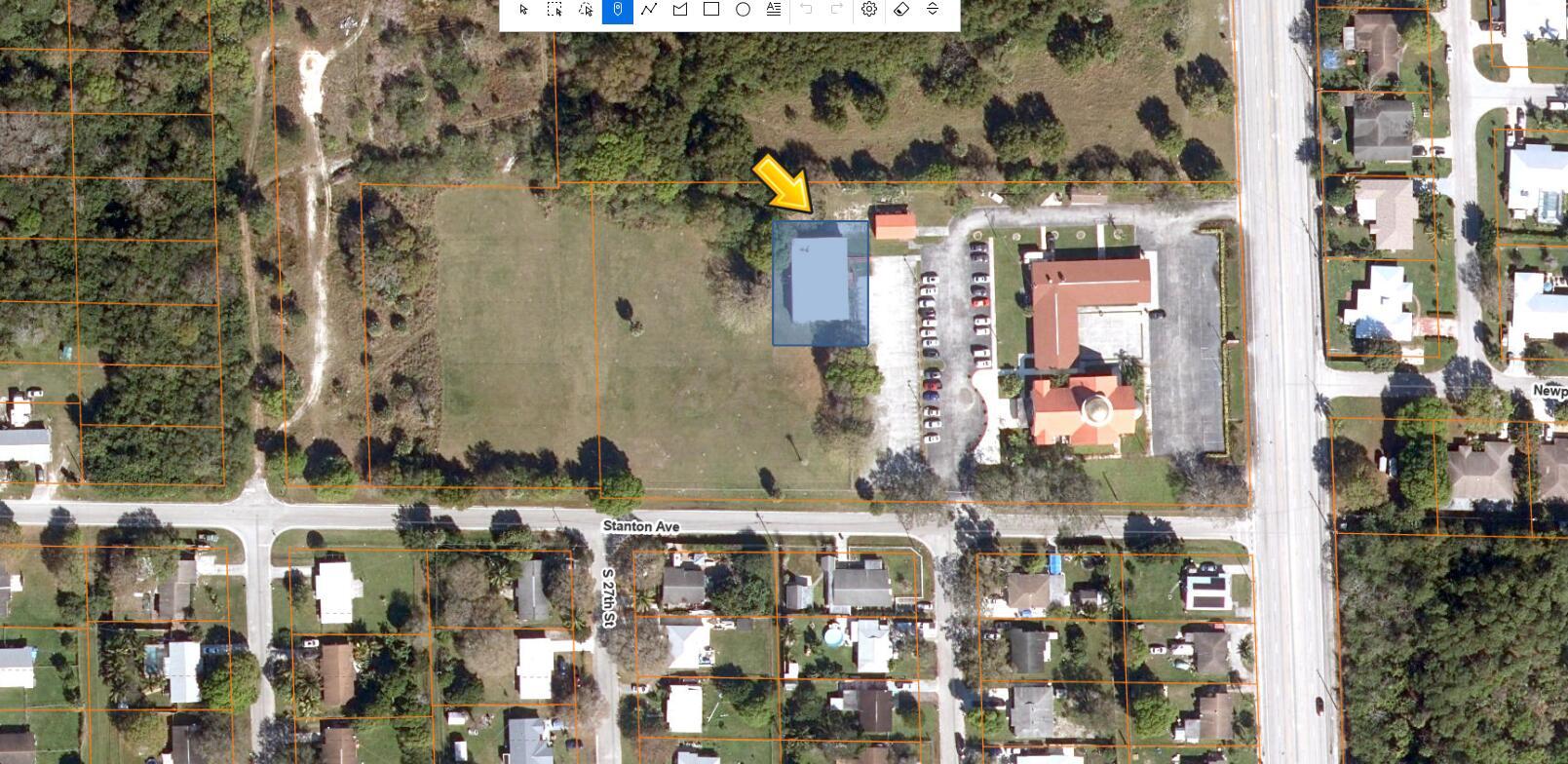
Task: Select the pointer arrow tool
Action: point(523,10)
